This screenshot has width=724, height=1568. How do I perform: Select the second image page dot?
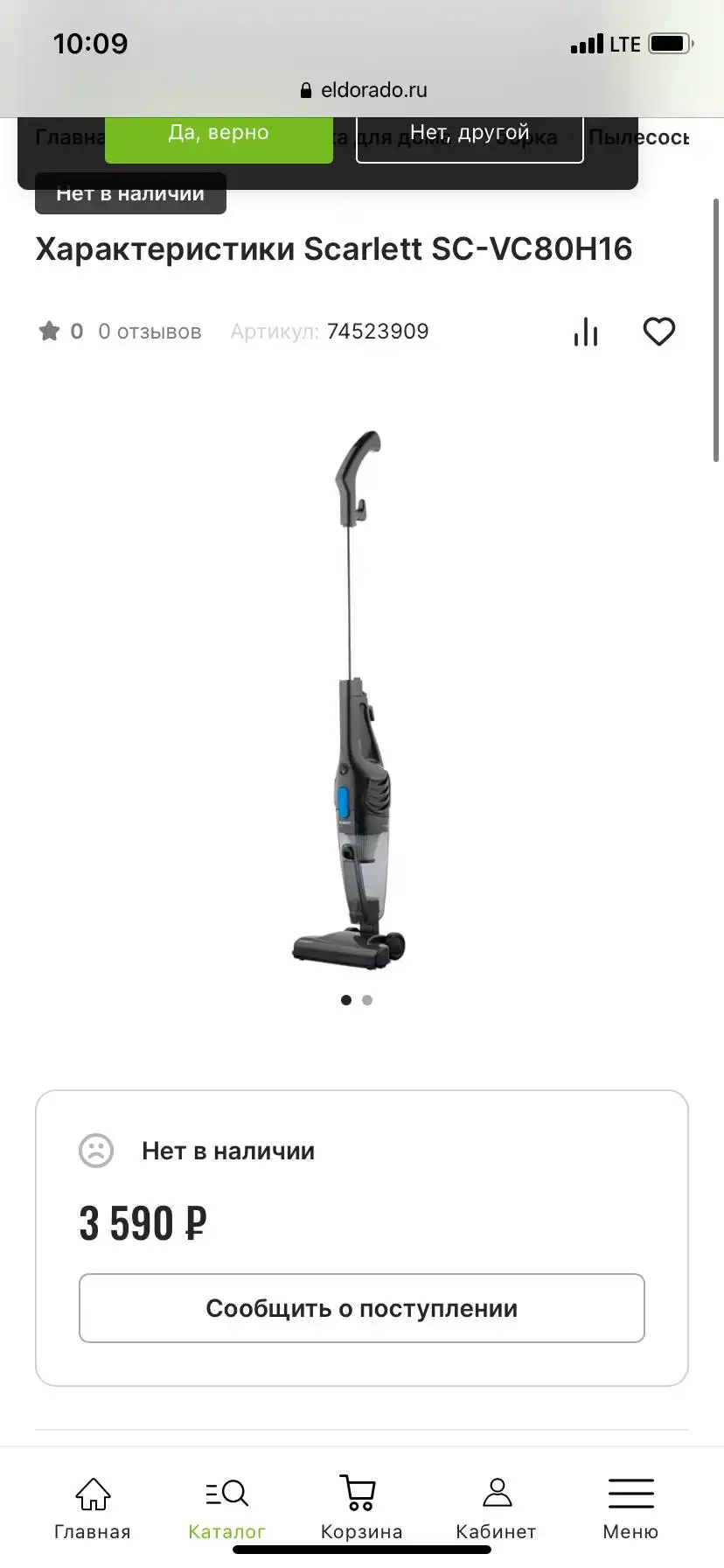click(367, 1000)
